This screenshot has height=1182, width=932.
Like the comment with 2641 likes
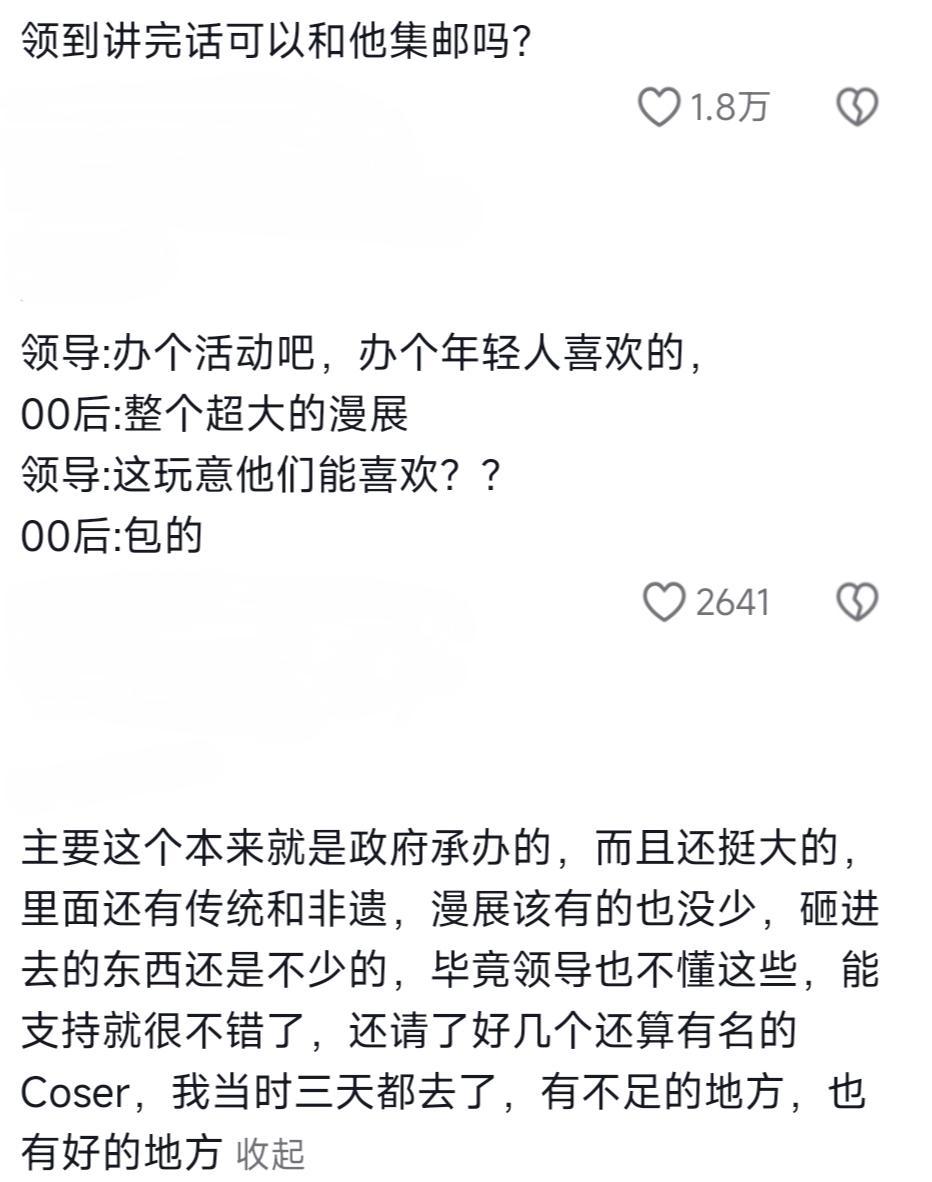coord(662,602)
